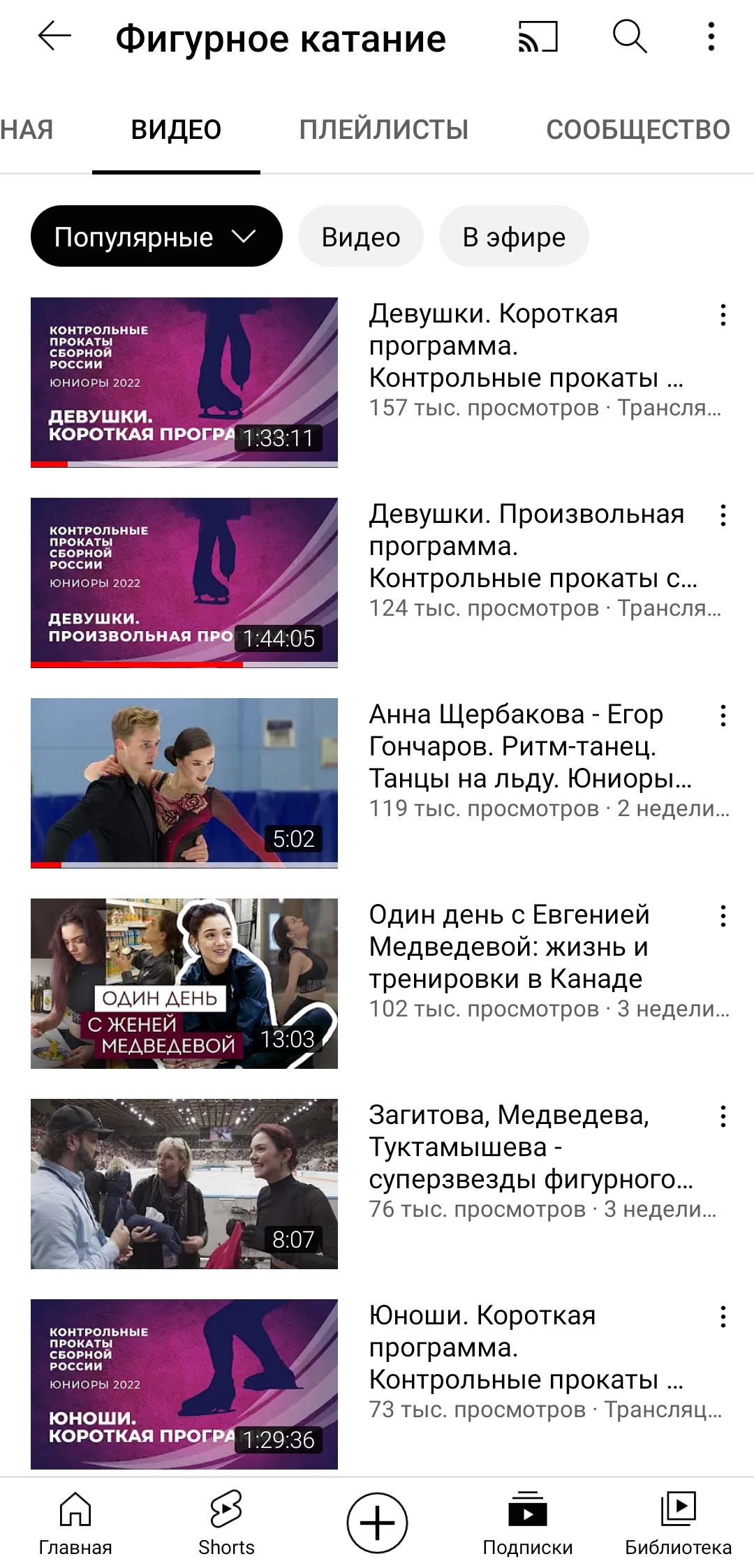The image size is (754, 1568).
Task: Play Один день с Евгенией Медведевой
Action: (184, 983)
